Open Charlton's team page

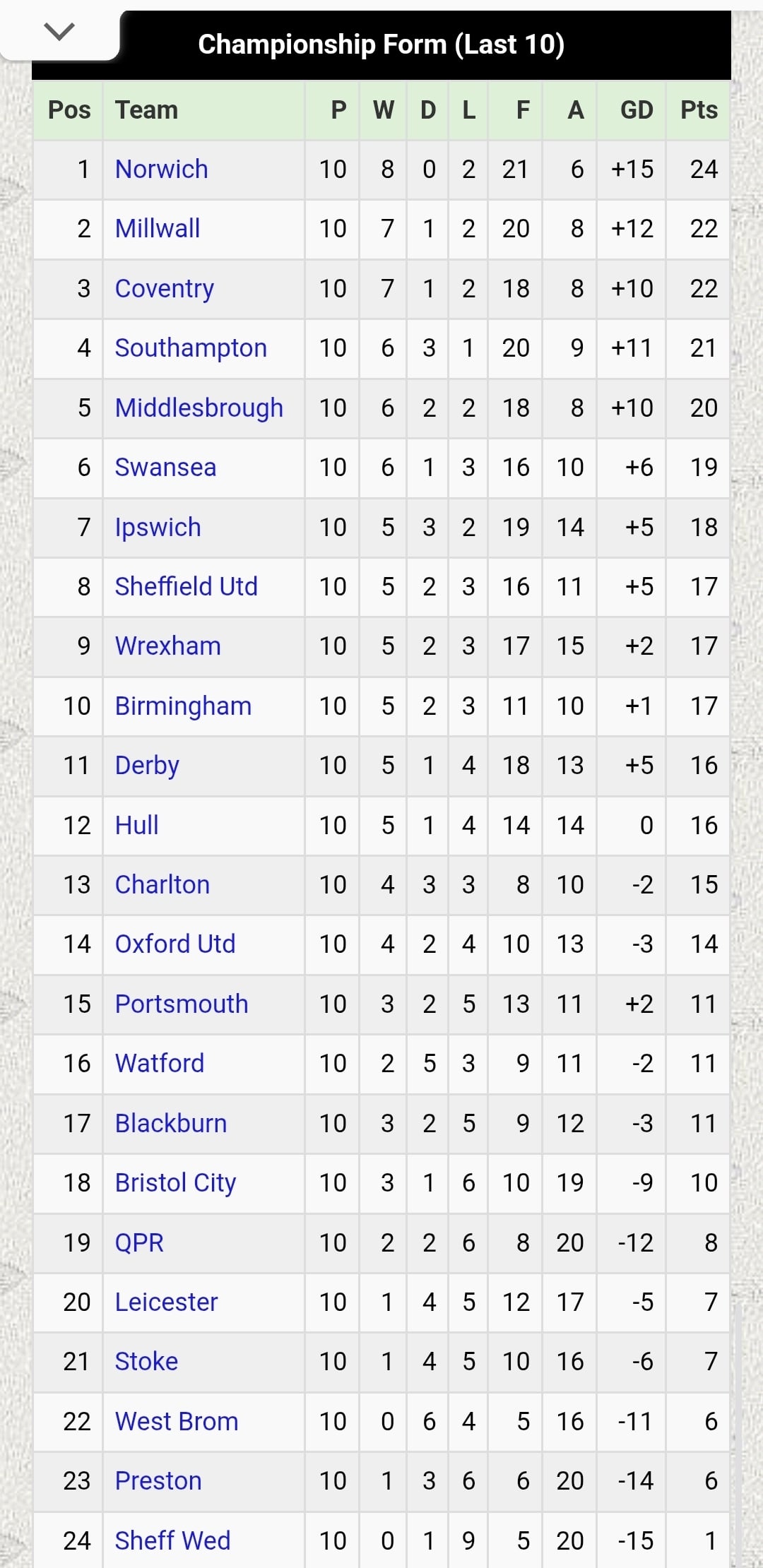point(162,884)
